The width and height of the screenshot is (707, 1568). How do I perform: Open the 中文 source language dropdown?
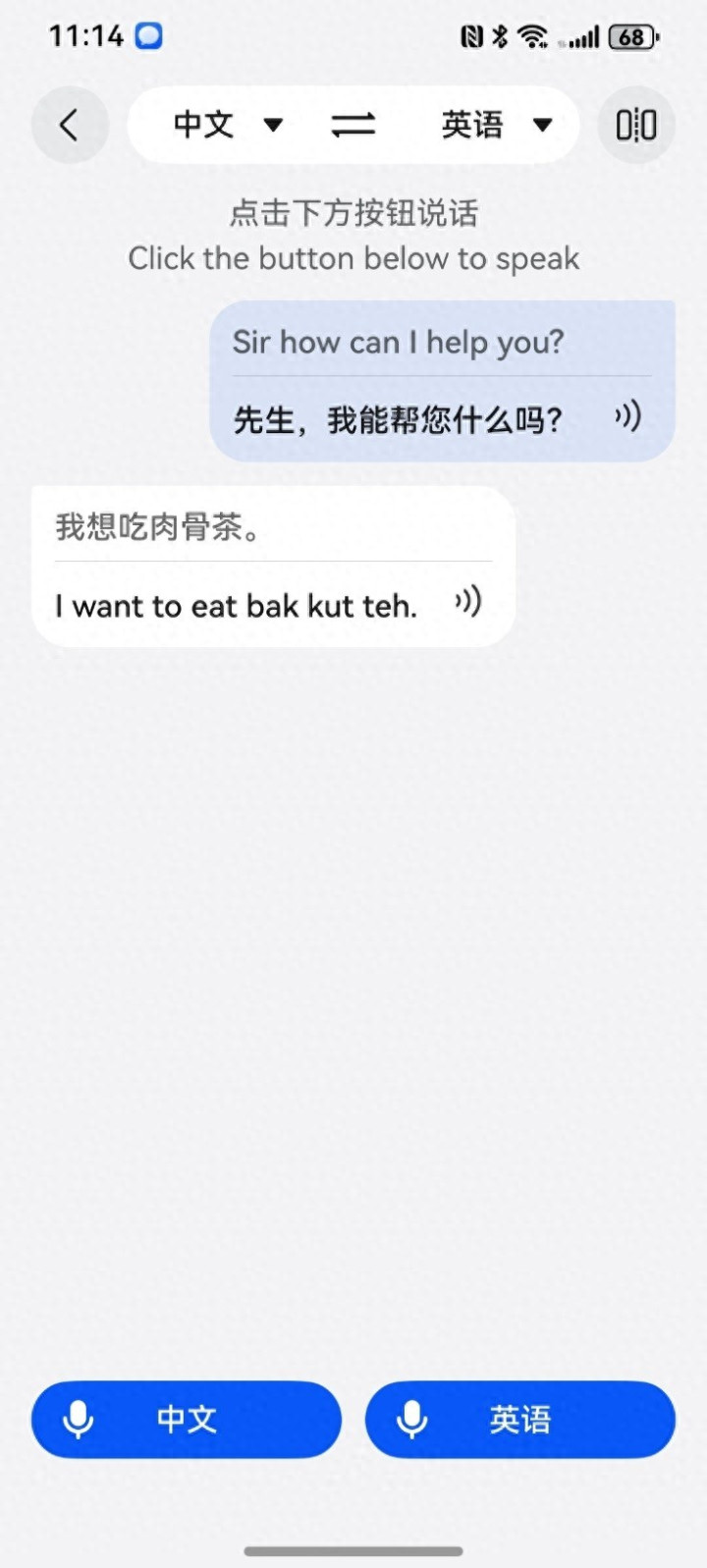(228, 125)
